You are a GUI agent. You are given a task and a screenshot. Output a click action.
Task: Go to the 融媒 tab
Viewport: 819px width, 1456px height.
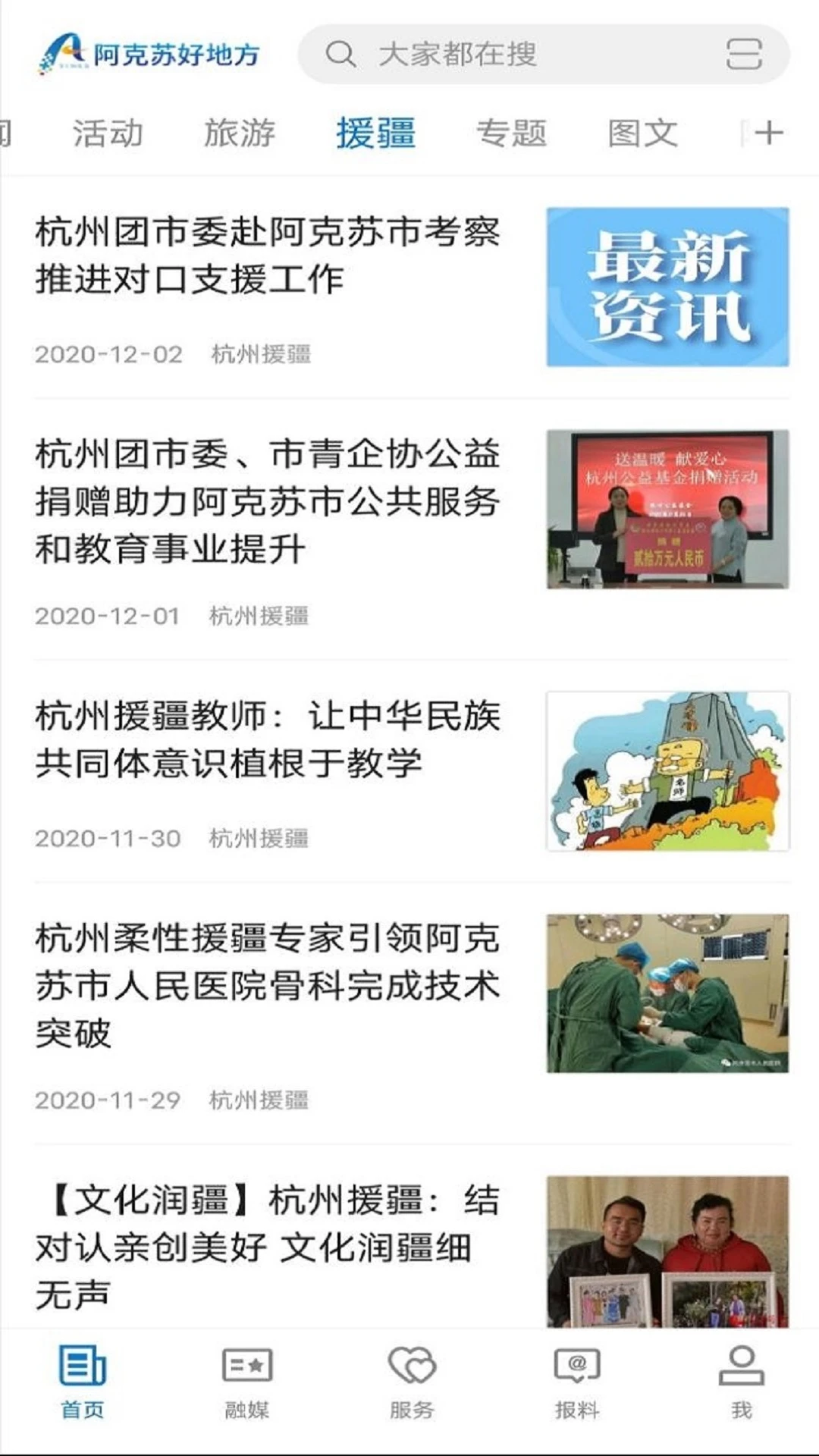(x=247, y=1382)
